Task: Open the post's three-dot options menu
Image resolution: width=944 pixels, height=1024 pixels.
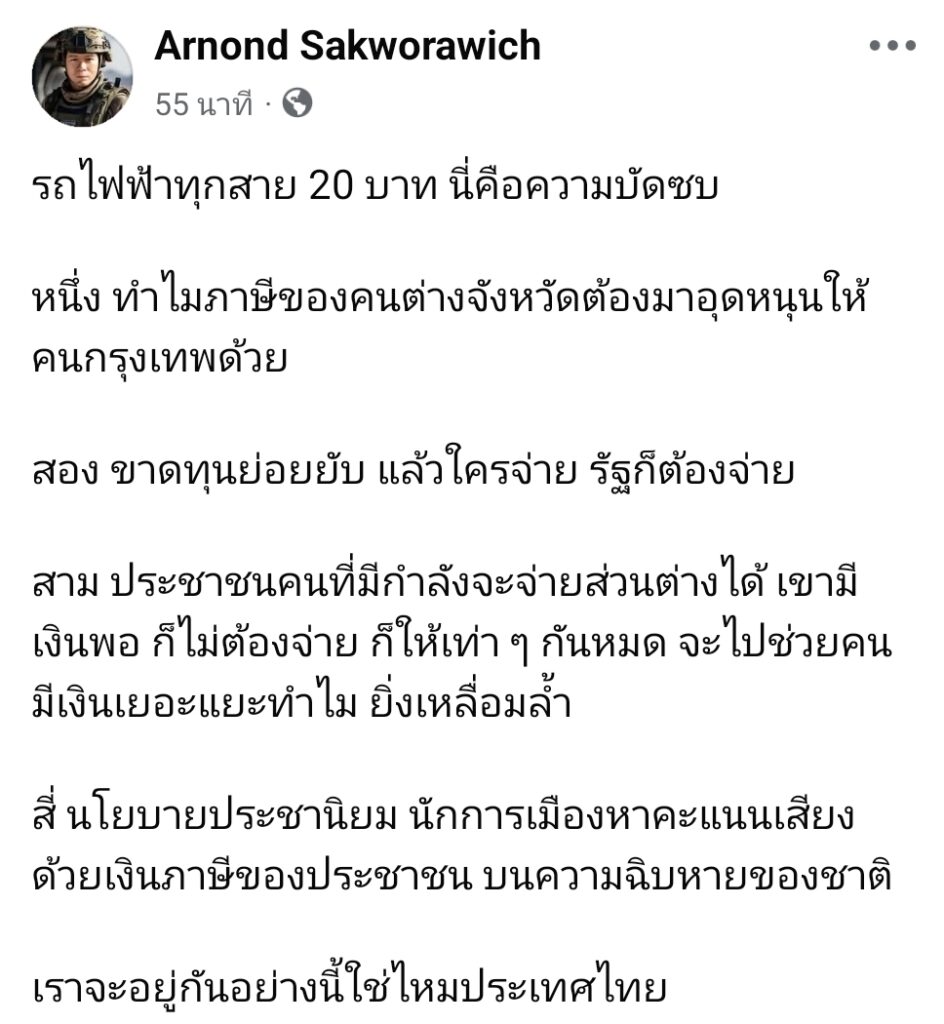Action: [892, 47]
